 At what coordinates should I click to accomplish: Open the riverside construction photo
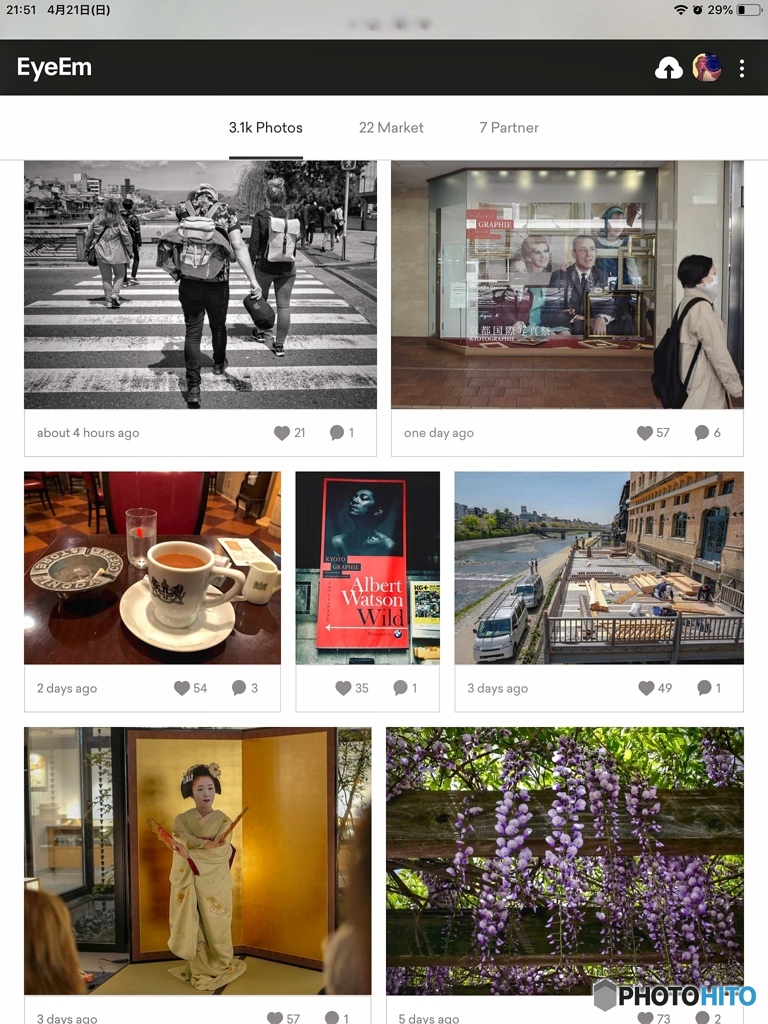[599, 567]
